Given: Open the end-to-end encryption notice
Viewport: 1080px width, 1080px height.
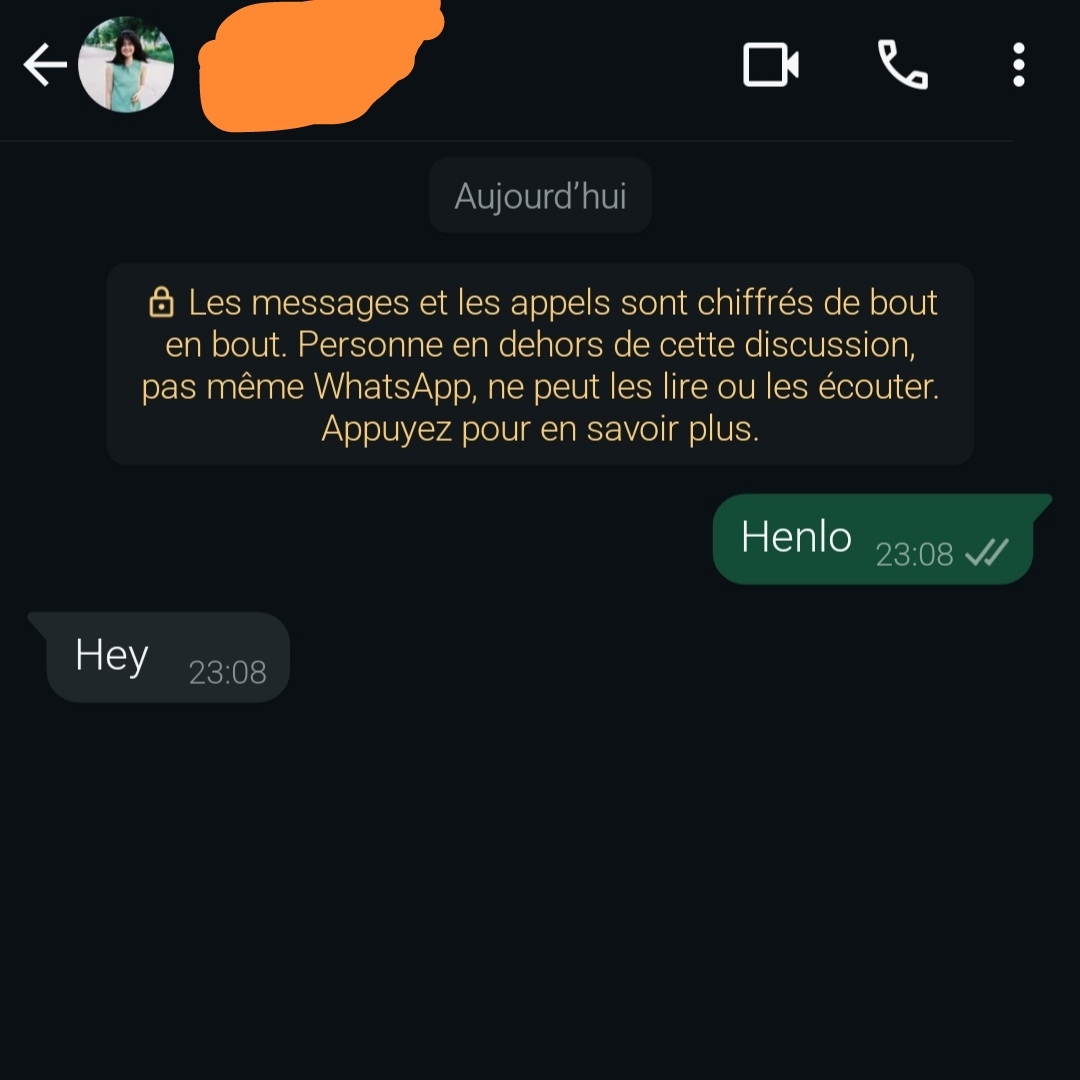Looking at the screenshot, I should pyautogui.click(x=540, y=365).
